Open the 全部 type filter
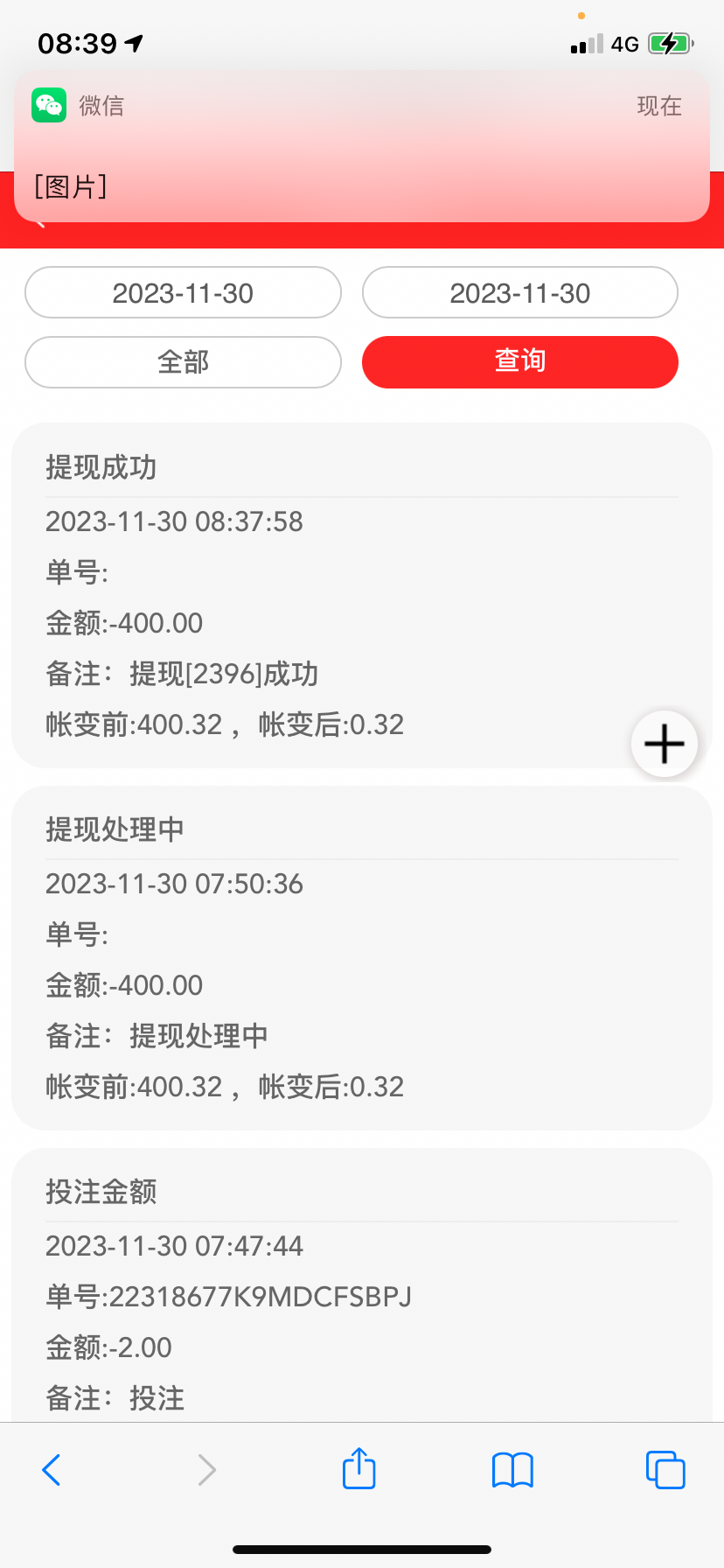Image resolution: width=724 pixels, height=1568 pixels. click(x=183, y=362)
